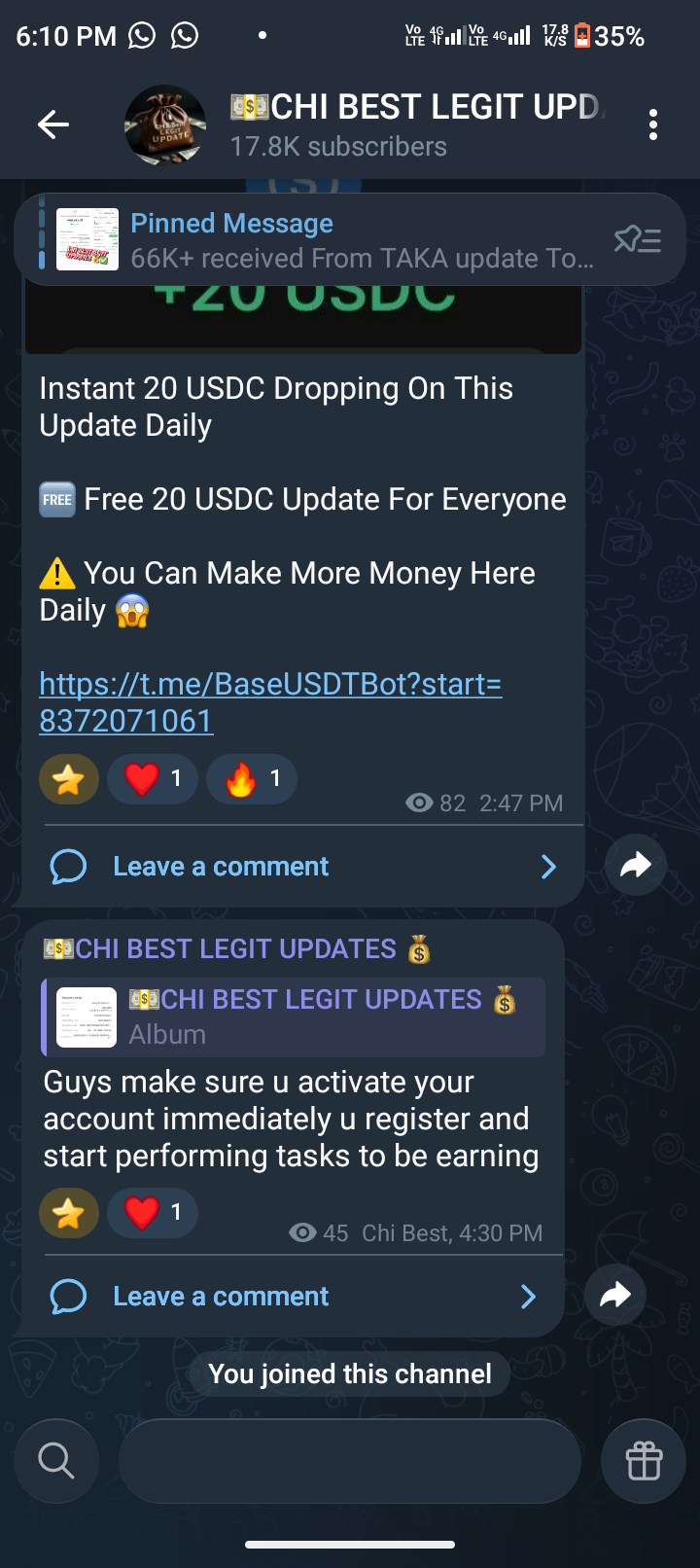Go back using the header arrow
This screenshot has height=1568, width=700.
tap(52, 125)
